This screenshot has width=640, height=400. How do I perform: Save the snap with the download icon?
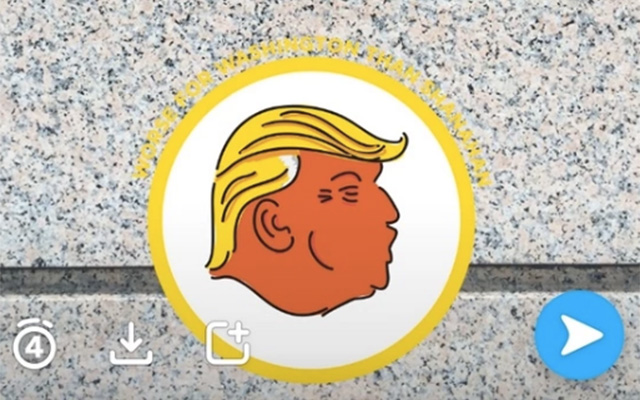coord(131,345)
